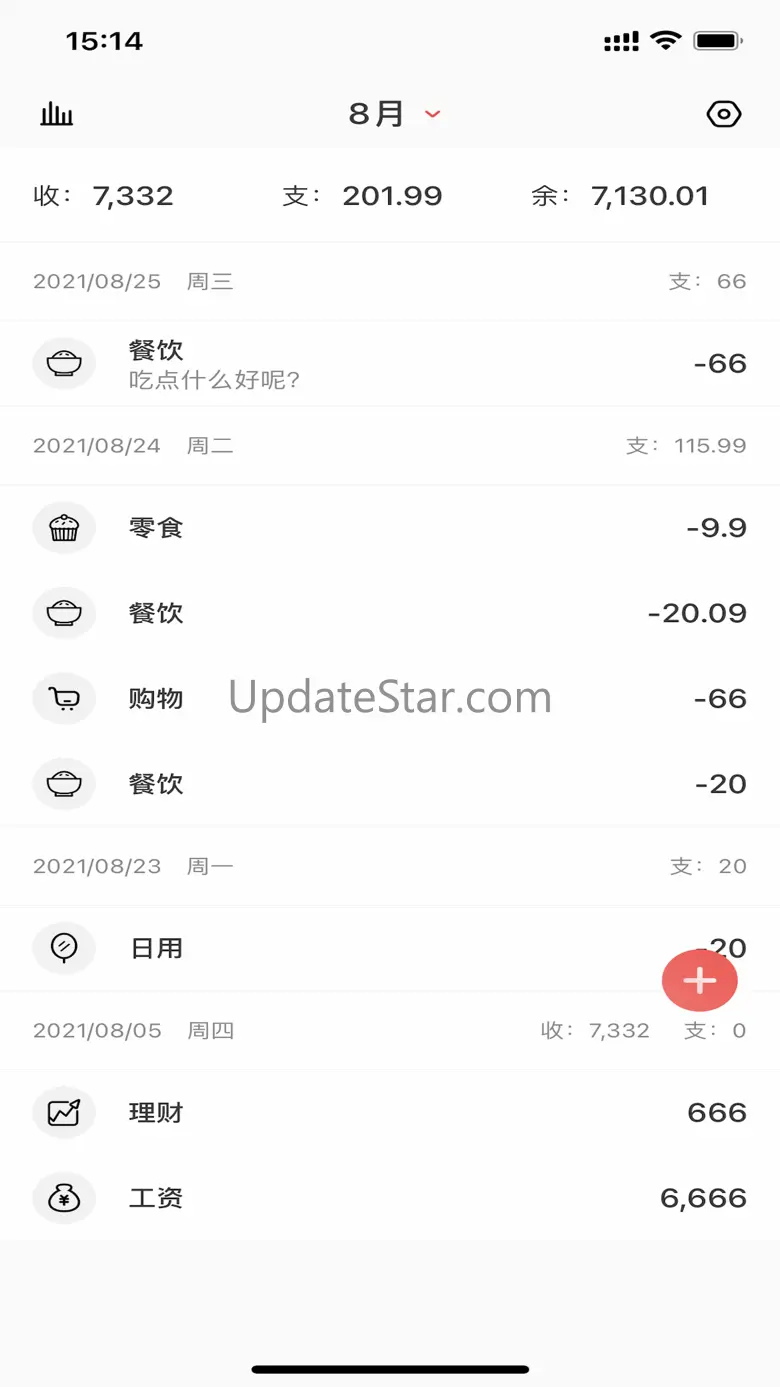The height and width of the screenshot is (1387, 780).
Task: Open the 零食 expense of -9.9
Action: pyautogui.click(x=390, y=528)
